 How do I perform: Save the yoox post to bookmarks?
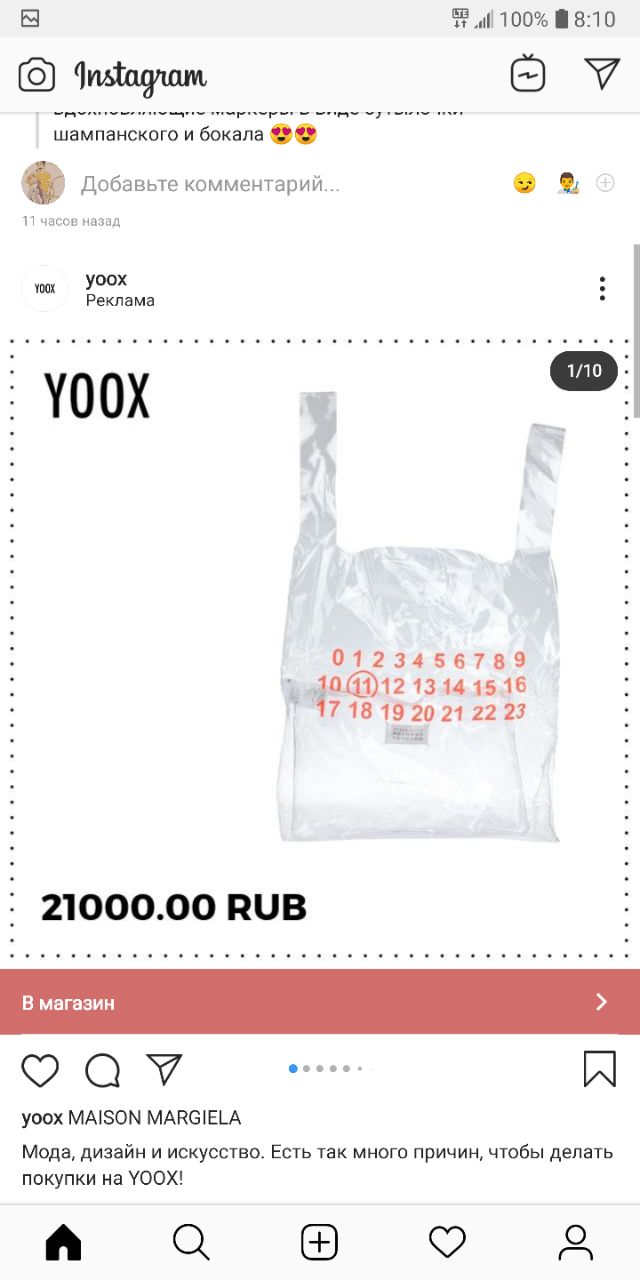(599, 1069)
